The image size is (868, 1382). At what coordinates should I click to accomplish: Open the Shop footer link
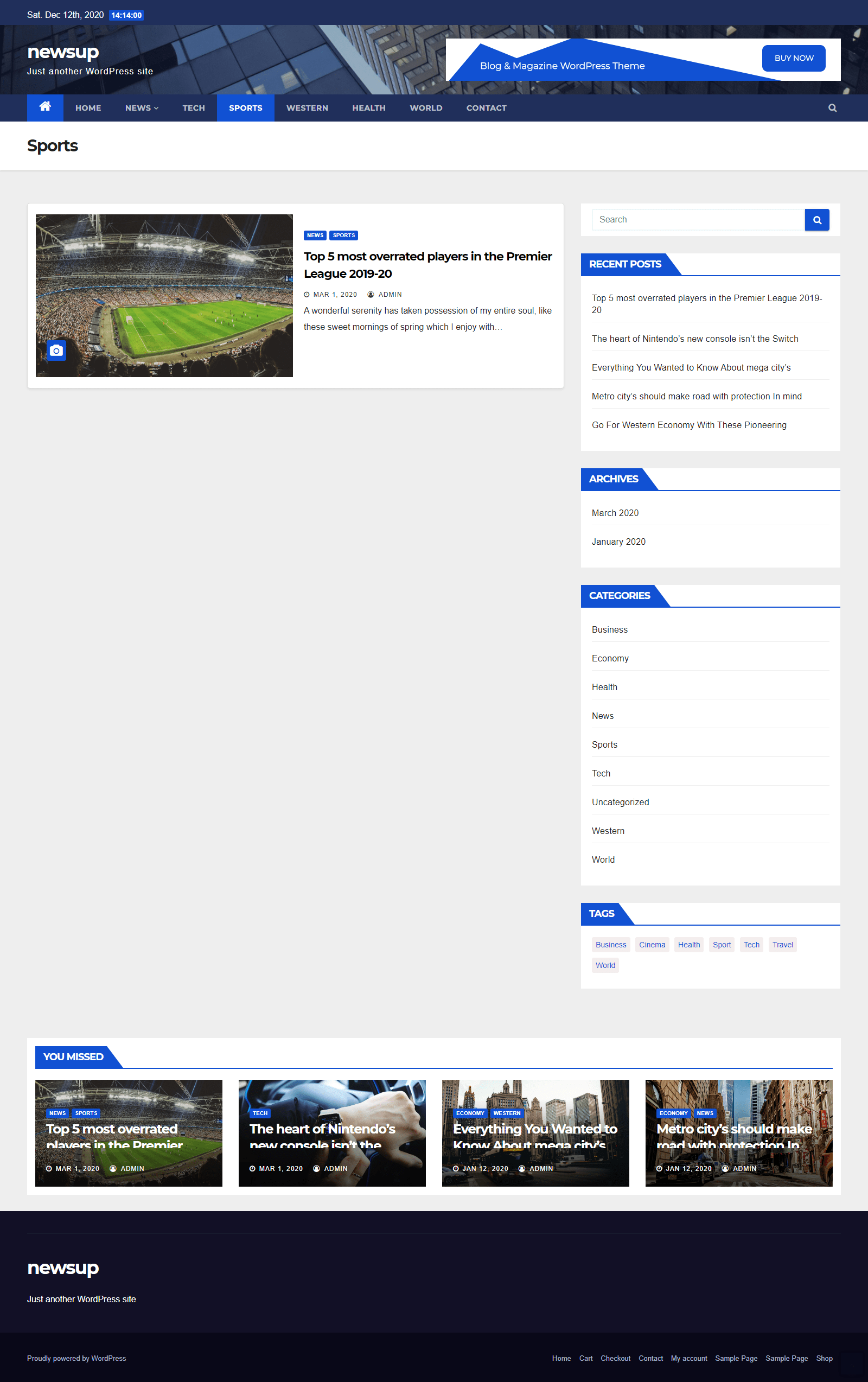[824, 1358]
